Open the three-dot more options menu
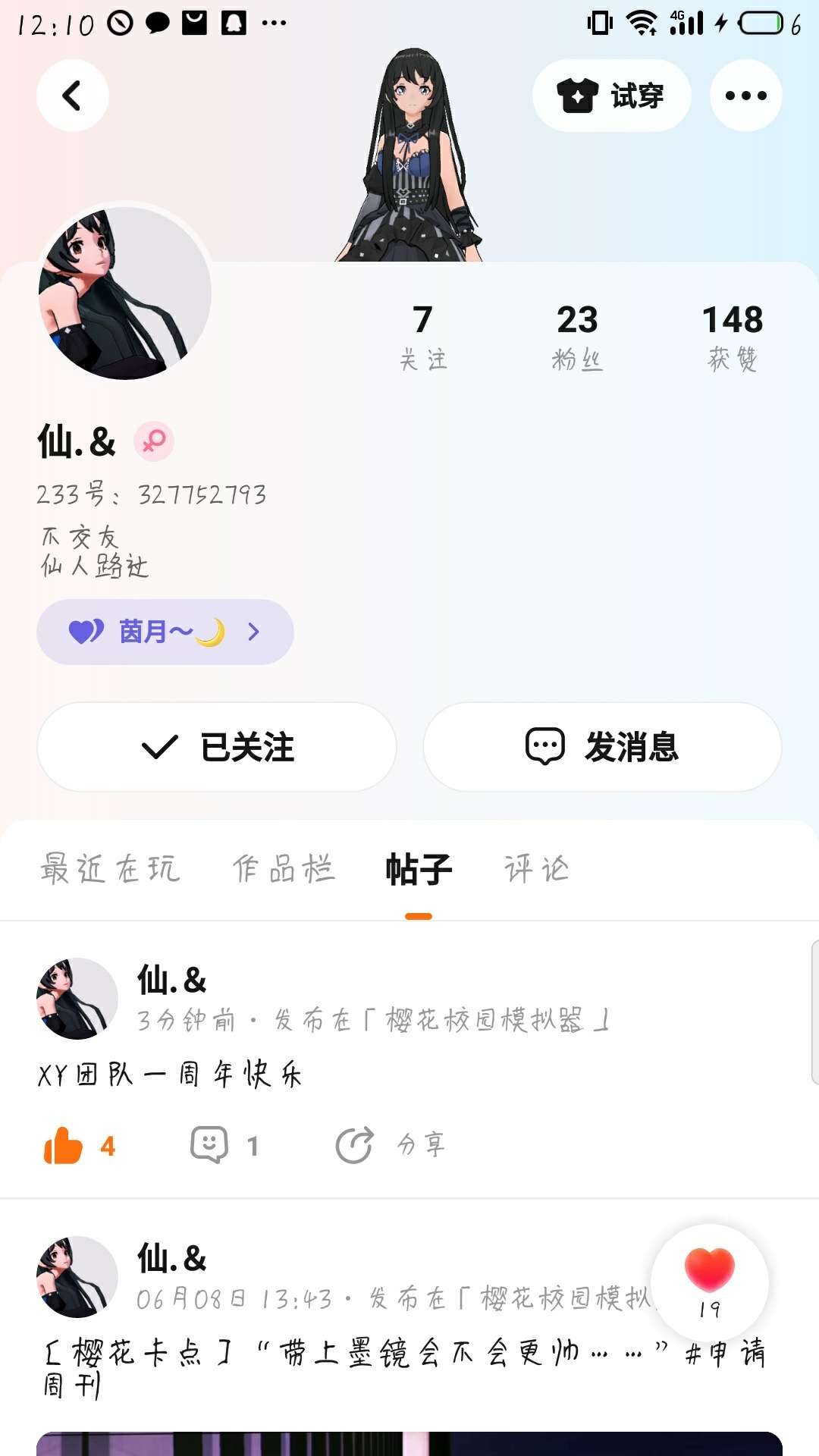819x1456 pixels. coord(745,96)
